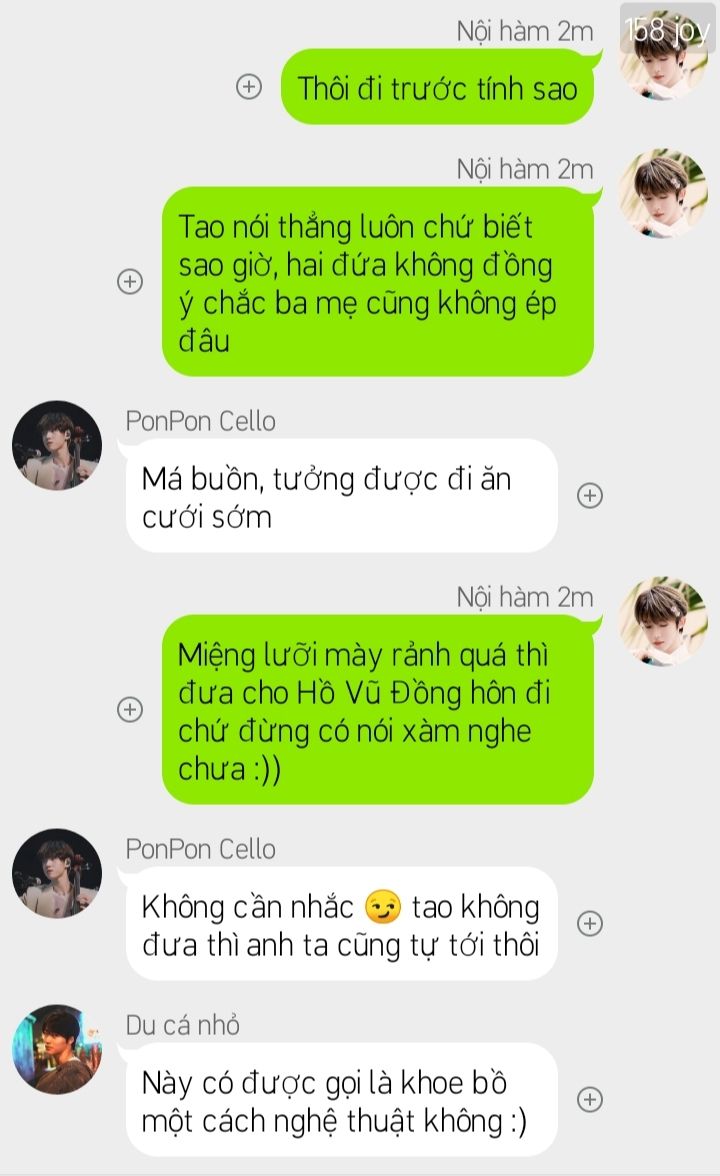
Task: Tap plus icon next to "Má buồn" message
Action: click(x=590, y=496)
